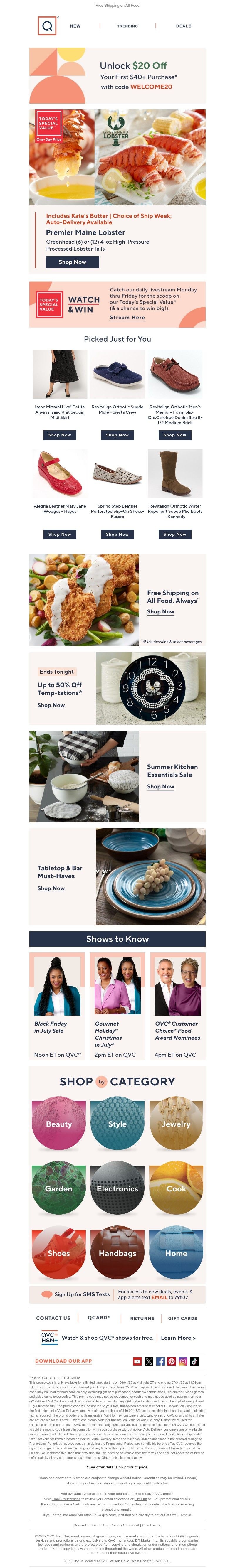Shop Now for Isaac Mizrahi Midi Skirt
Image resolution: width=235 pixels, height=1568 pixels.
(60, 435)
